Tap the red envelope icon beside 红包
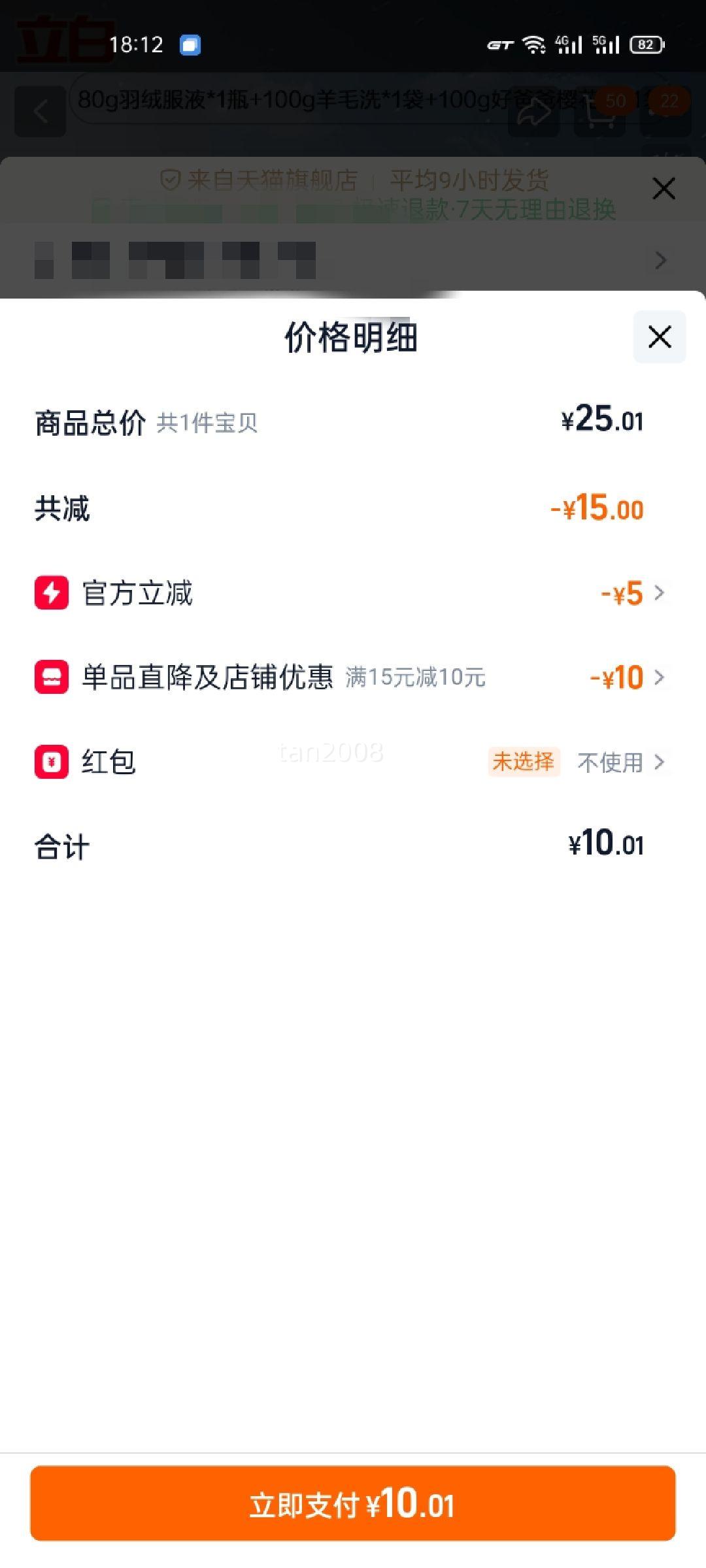 pyautogui.click(x=50, y=762)
